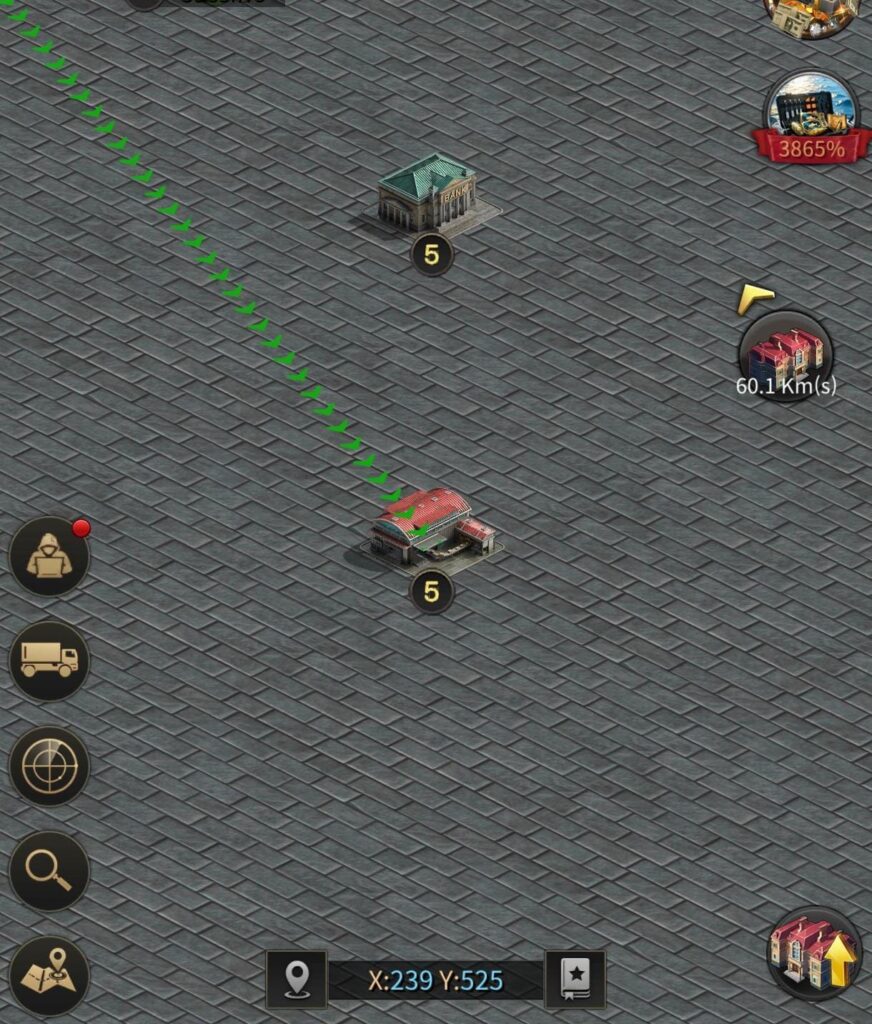The height and width of the screenshot is (1024, 872).
Task: Open the magnifying glass search icon
Action: coord(49,870)
